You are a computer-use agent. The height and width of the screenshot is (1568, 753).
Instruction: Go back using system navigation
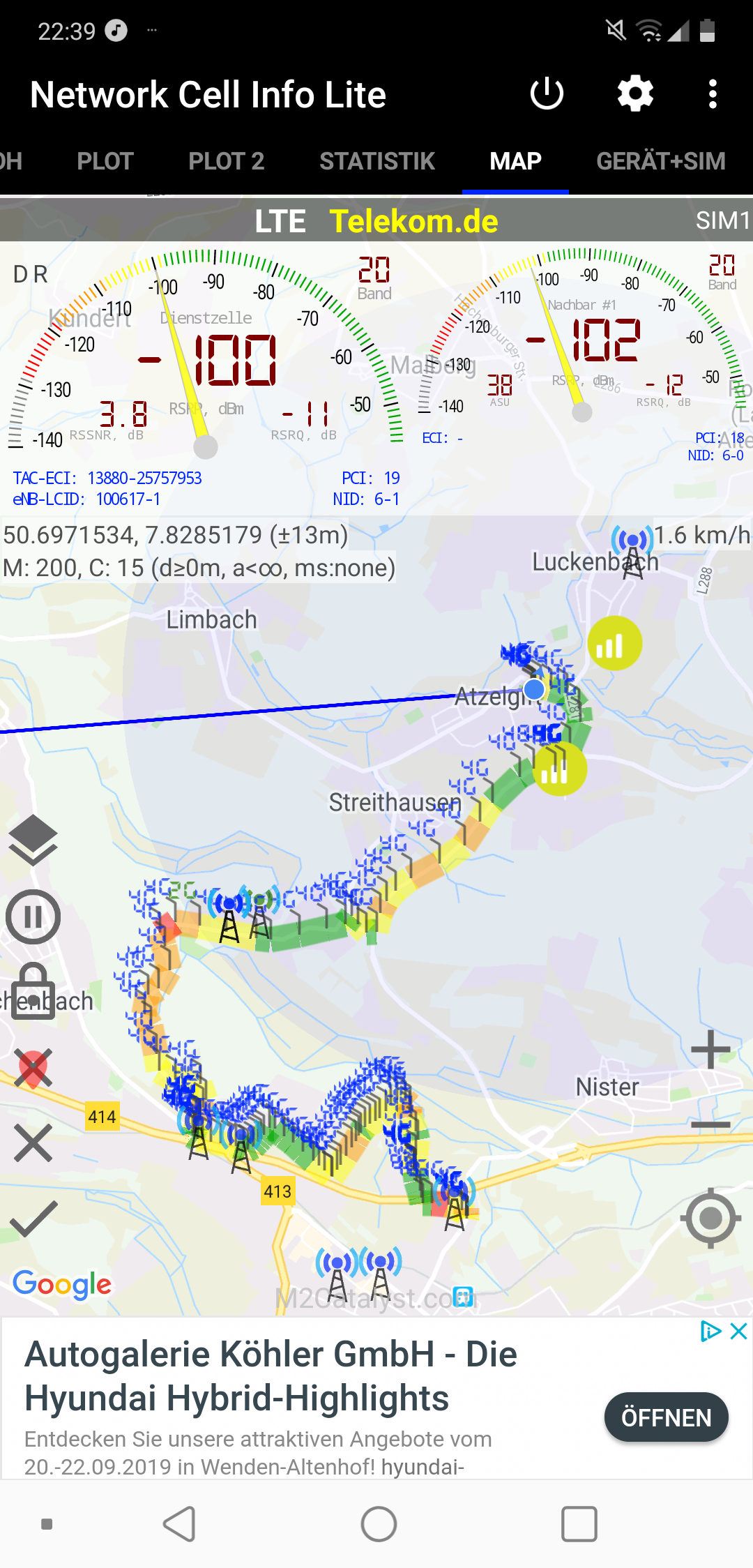click(179, 1523)
